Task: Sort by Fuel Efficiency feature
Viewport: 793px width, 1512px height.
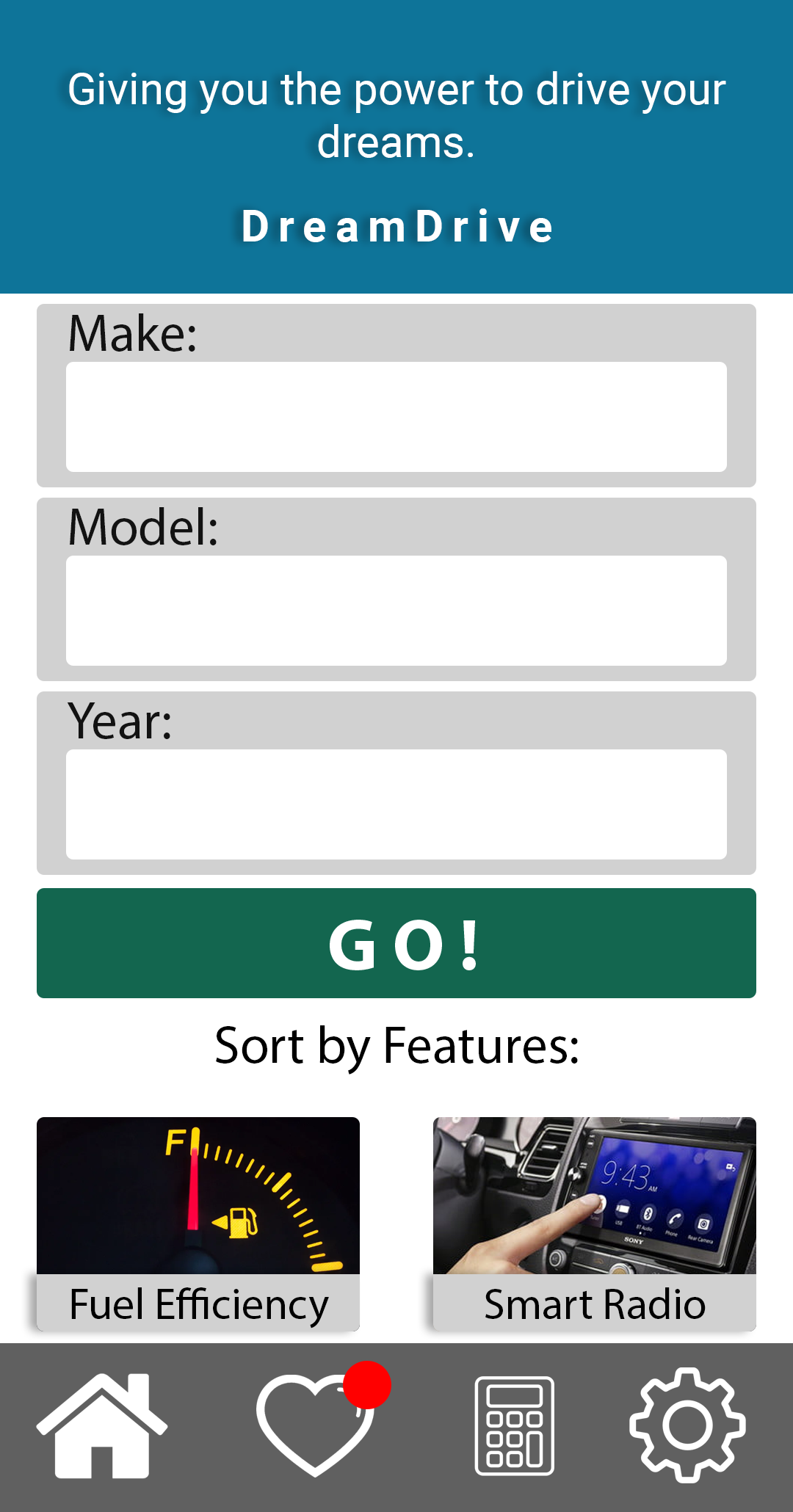Action: coord(198,1224)
